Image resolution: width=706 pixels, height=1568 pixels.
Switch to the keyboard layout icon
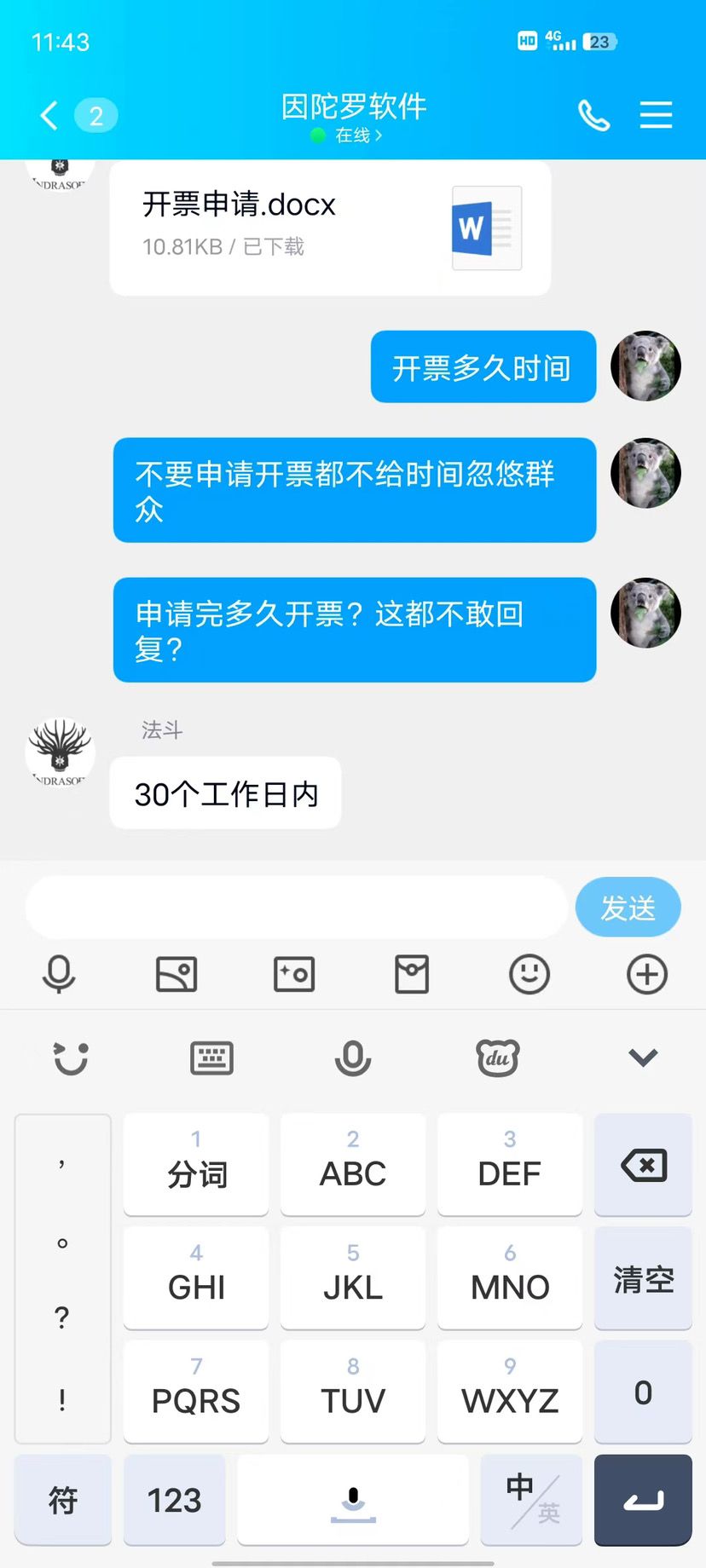click(x=211, y=1057)
